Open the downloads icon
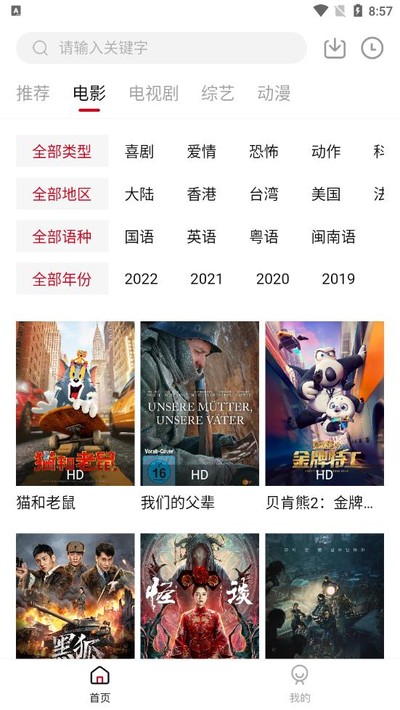 [x=335, y=48]
